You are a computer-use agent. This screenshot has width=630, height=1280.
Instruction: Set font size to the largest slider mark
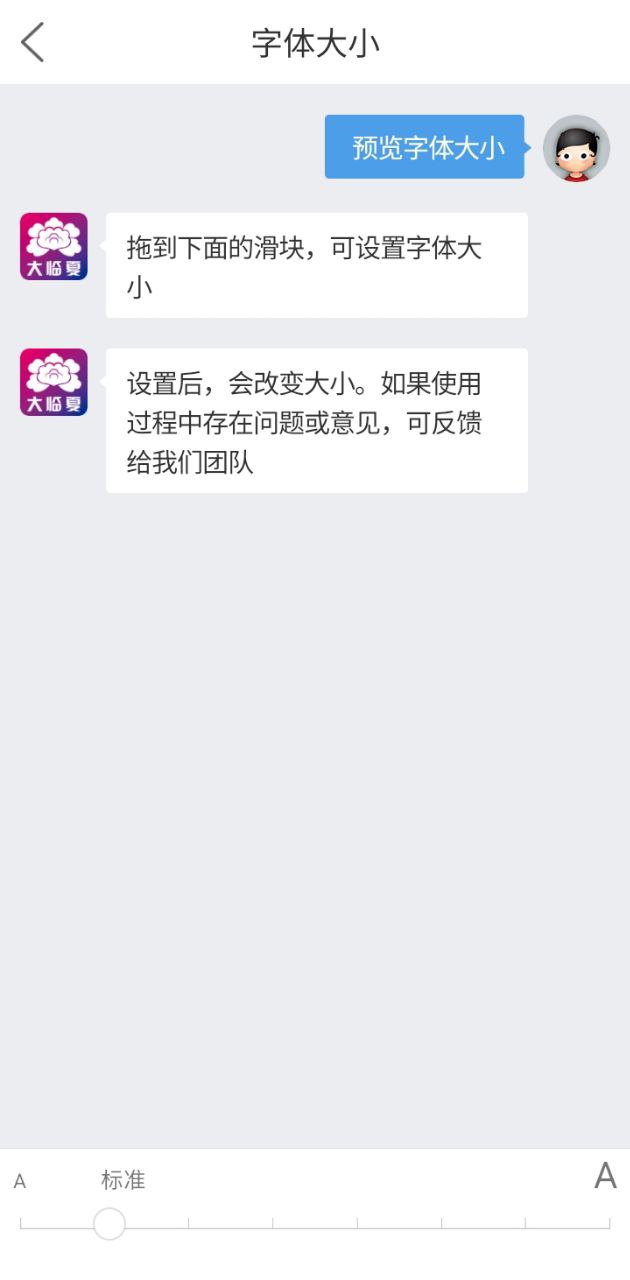(608, 1223)
